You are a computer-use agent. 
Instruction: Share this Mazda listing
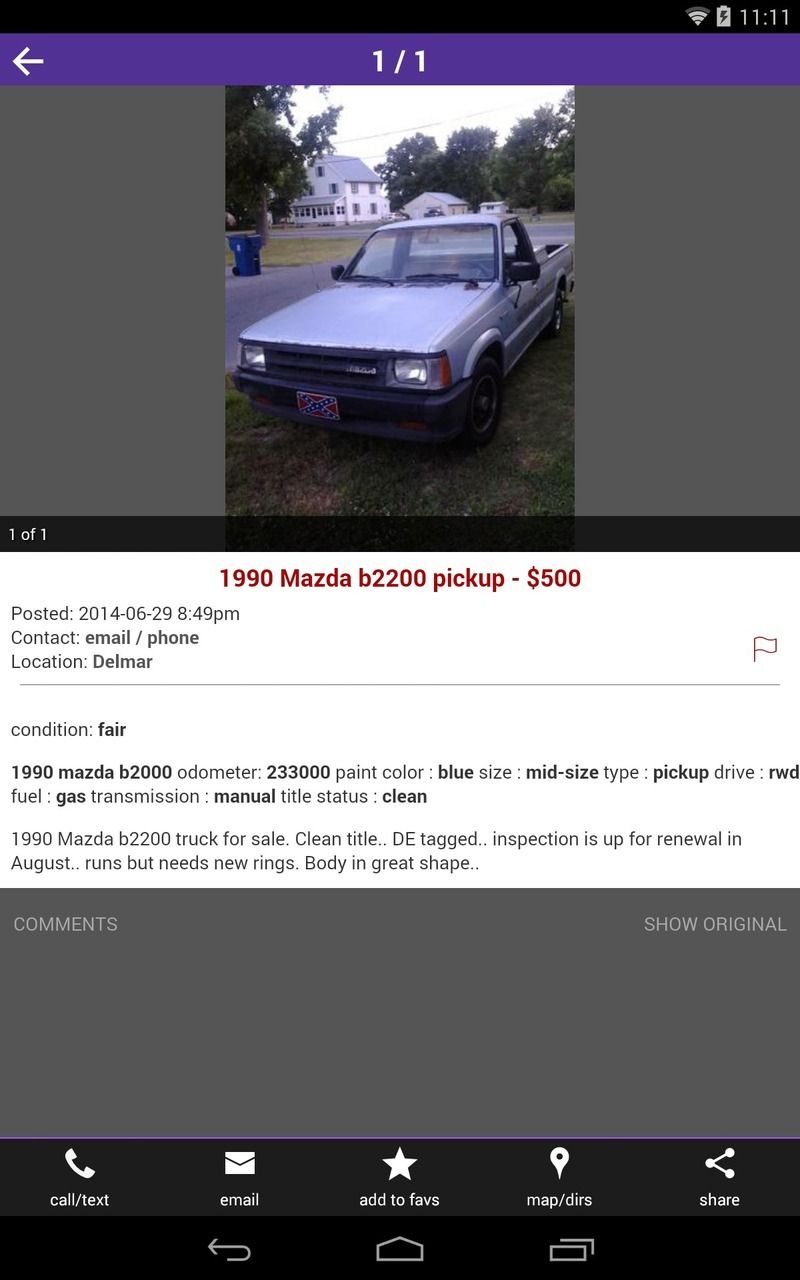point(720,1177)
